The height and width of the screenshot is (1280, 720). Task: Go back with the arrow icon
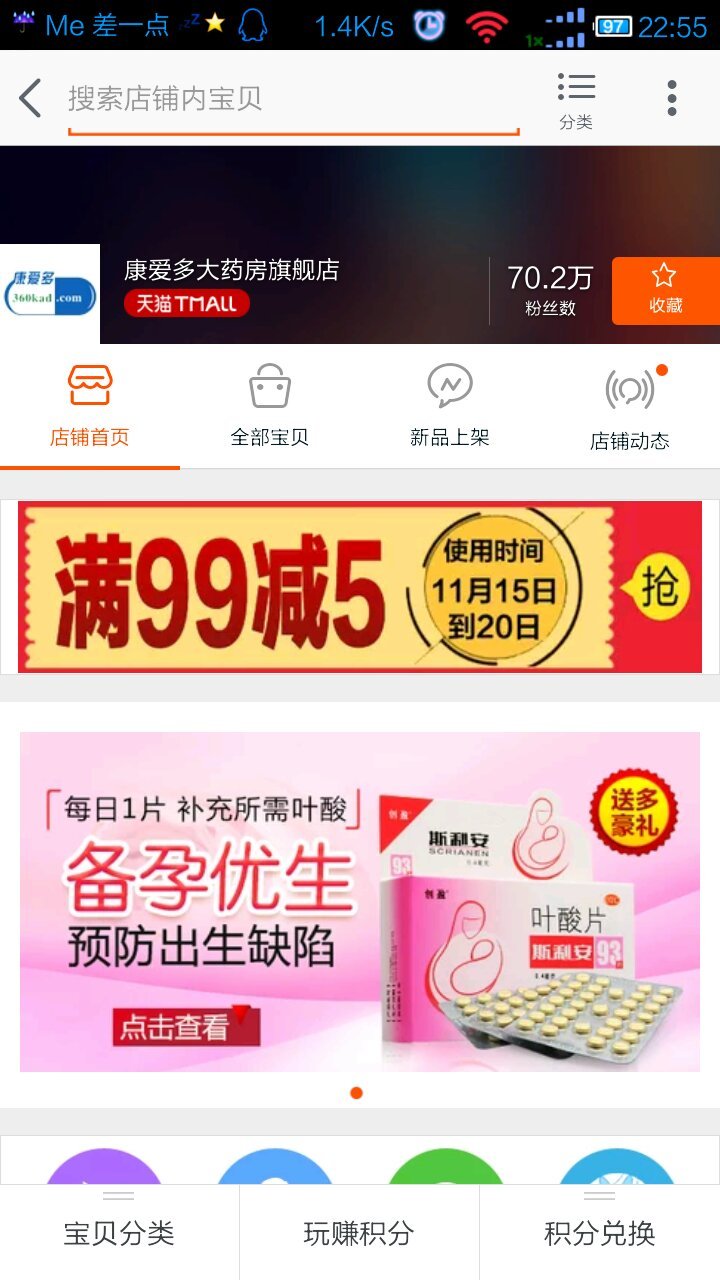click(x=30, y=98)
